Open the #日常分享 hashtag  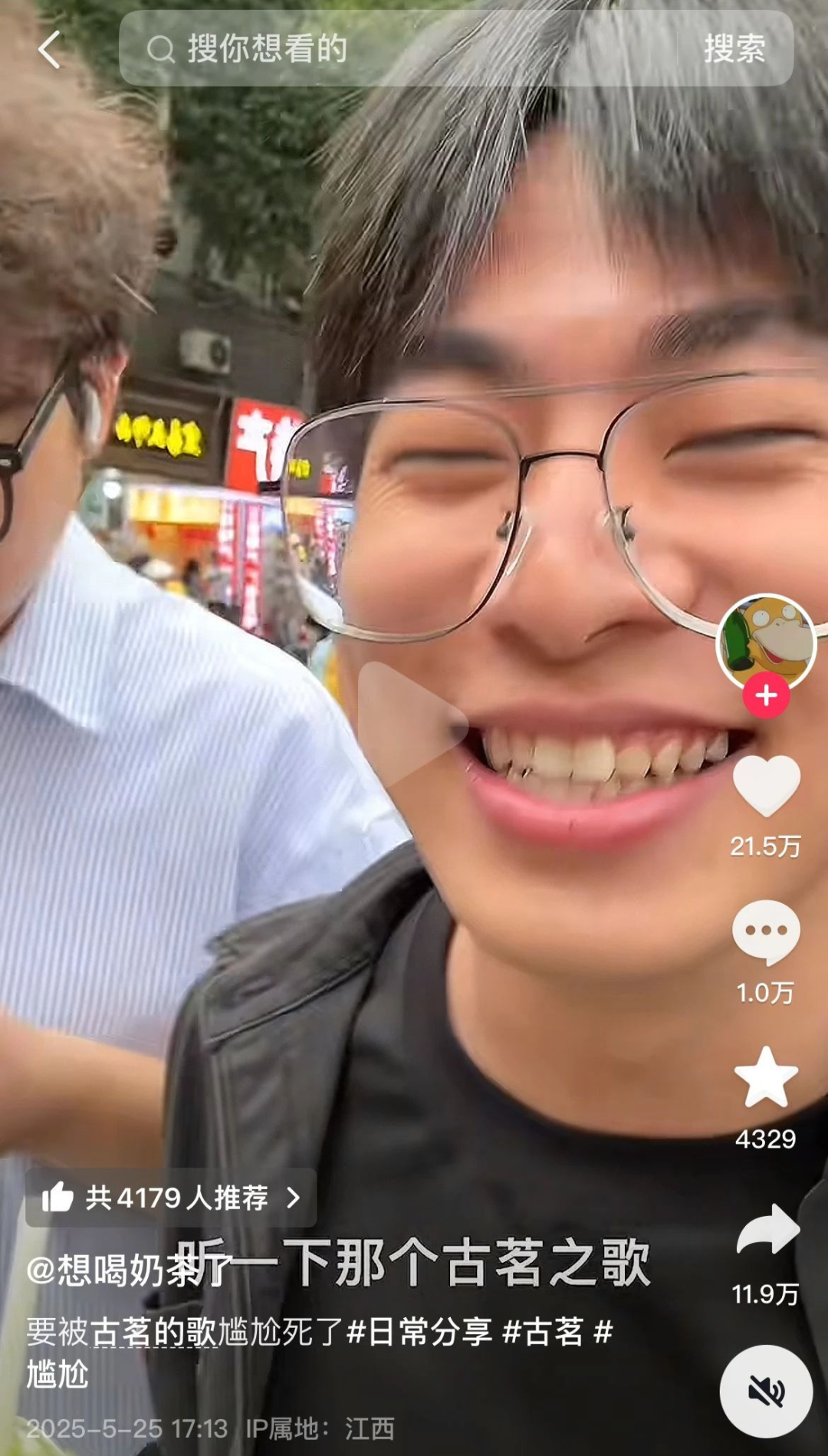420,1332
